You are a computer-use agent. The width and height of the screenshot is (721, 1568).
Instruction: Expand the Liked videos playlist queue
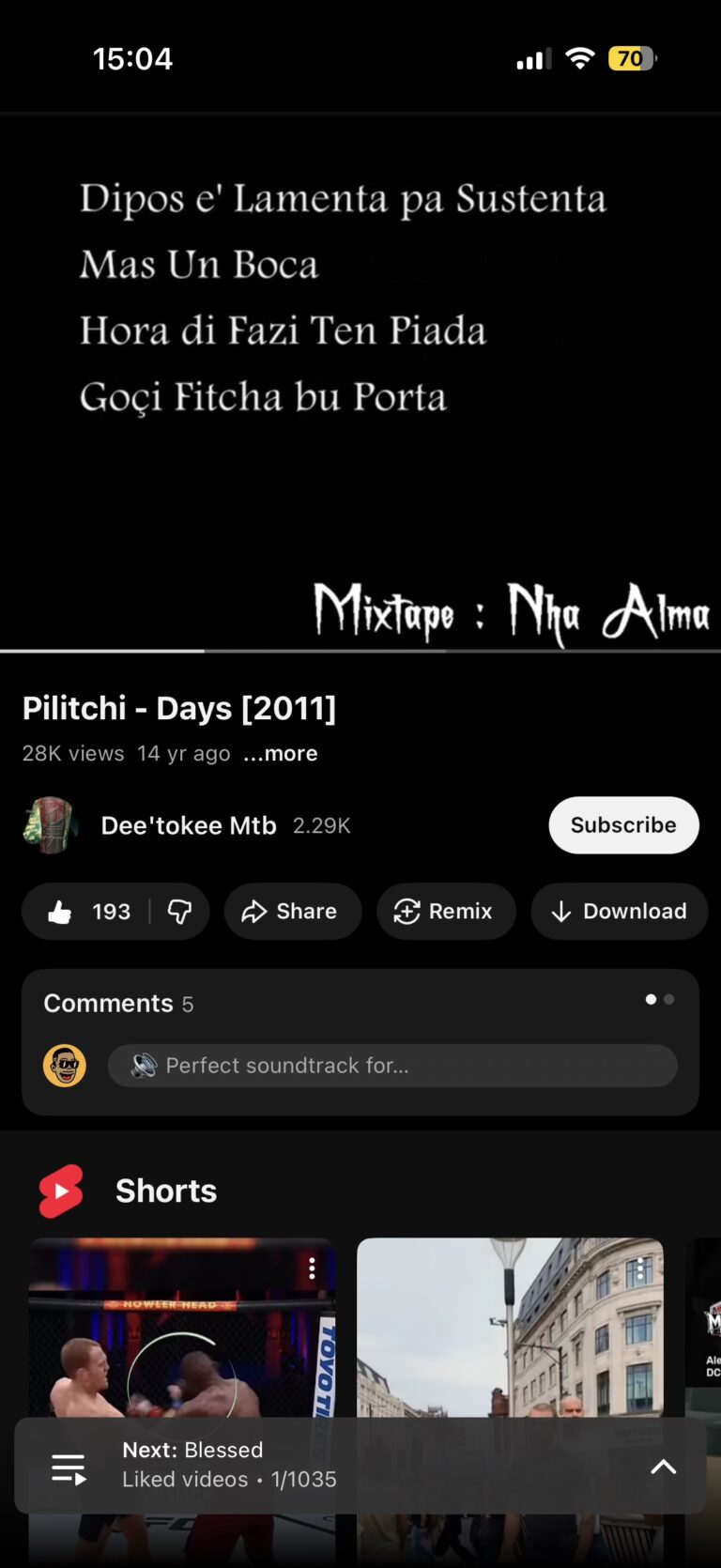pos(663,1467)
